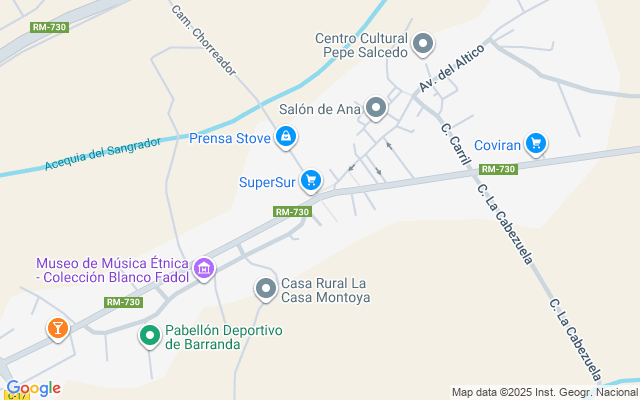Image resolution: width=640 pixels, height=400 pixels.
Task: Tap the Prensa Stove shop marker
Action: coord(286,135)
